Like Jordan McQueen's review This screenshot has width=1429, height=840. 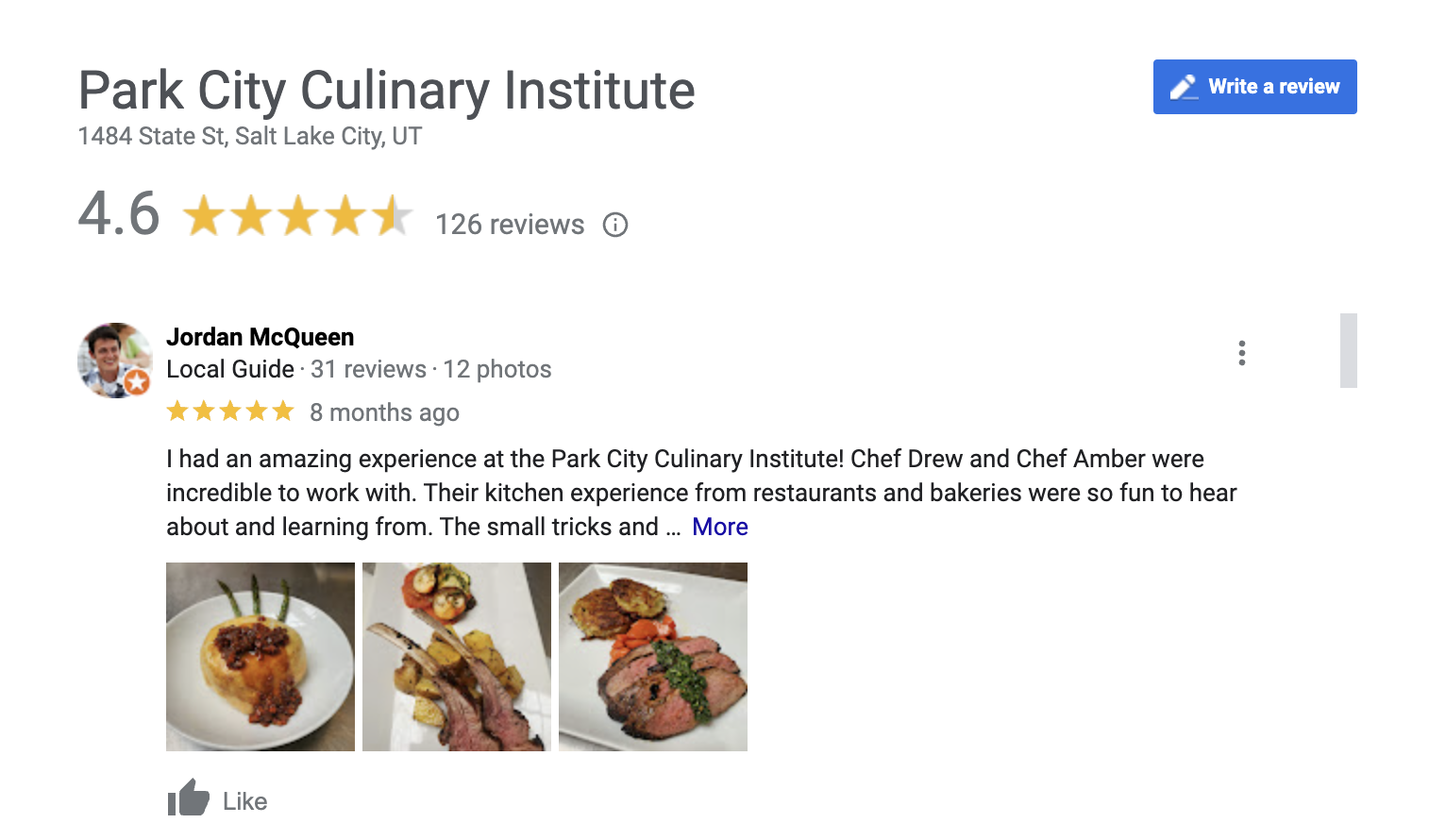217,800
